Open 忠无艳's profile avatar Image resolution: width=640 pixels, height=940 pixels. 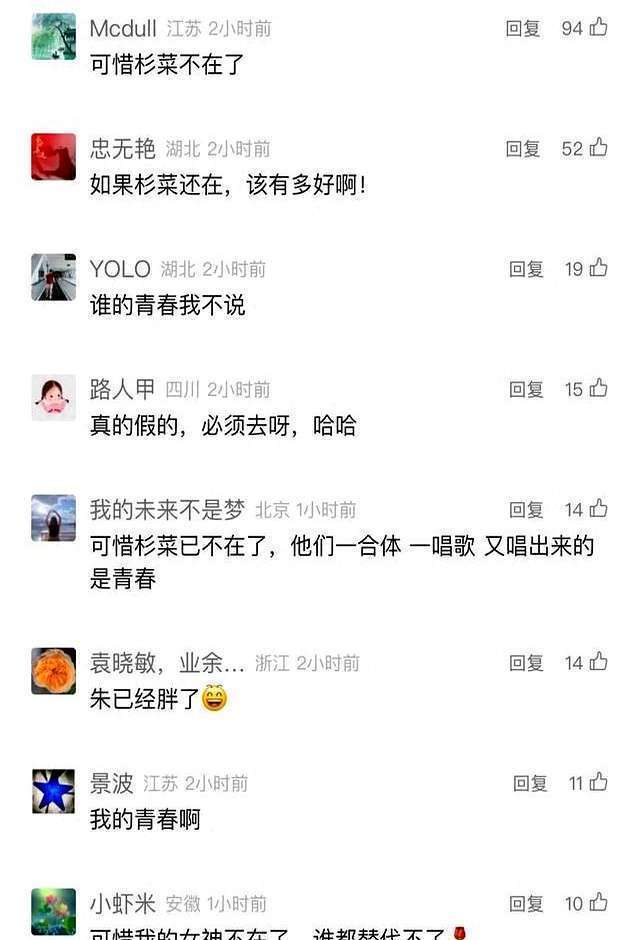pyautogui.click(x=53, y=157)
